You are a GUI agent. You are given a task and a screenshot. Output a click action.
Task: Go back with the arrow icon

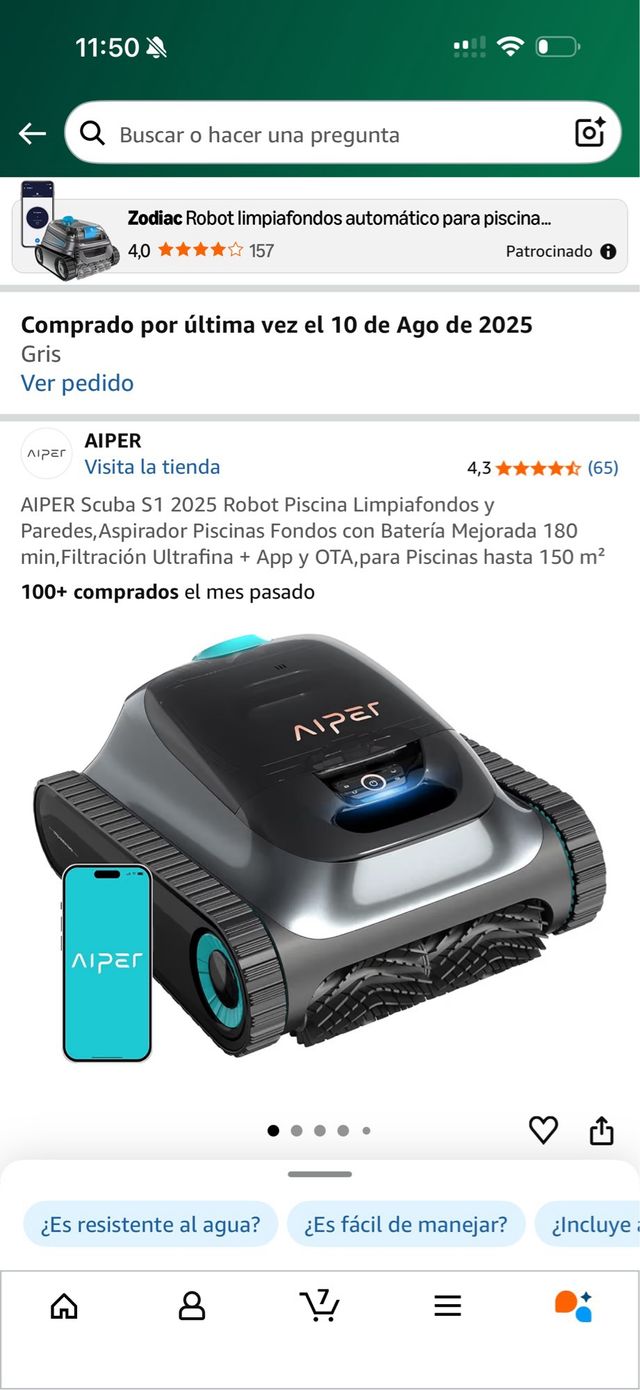point(32,134)
